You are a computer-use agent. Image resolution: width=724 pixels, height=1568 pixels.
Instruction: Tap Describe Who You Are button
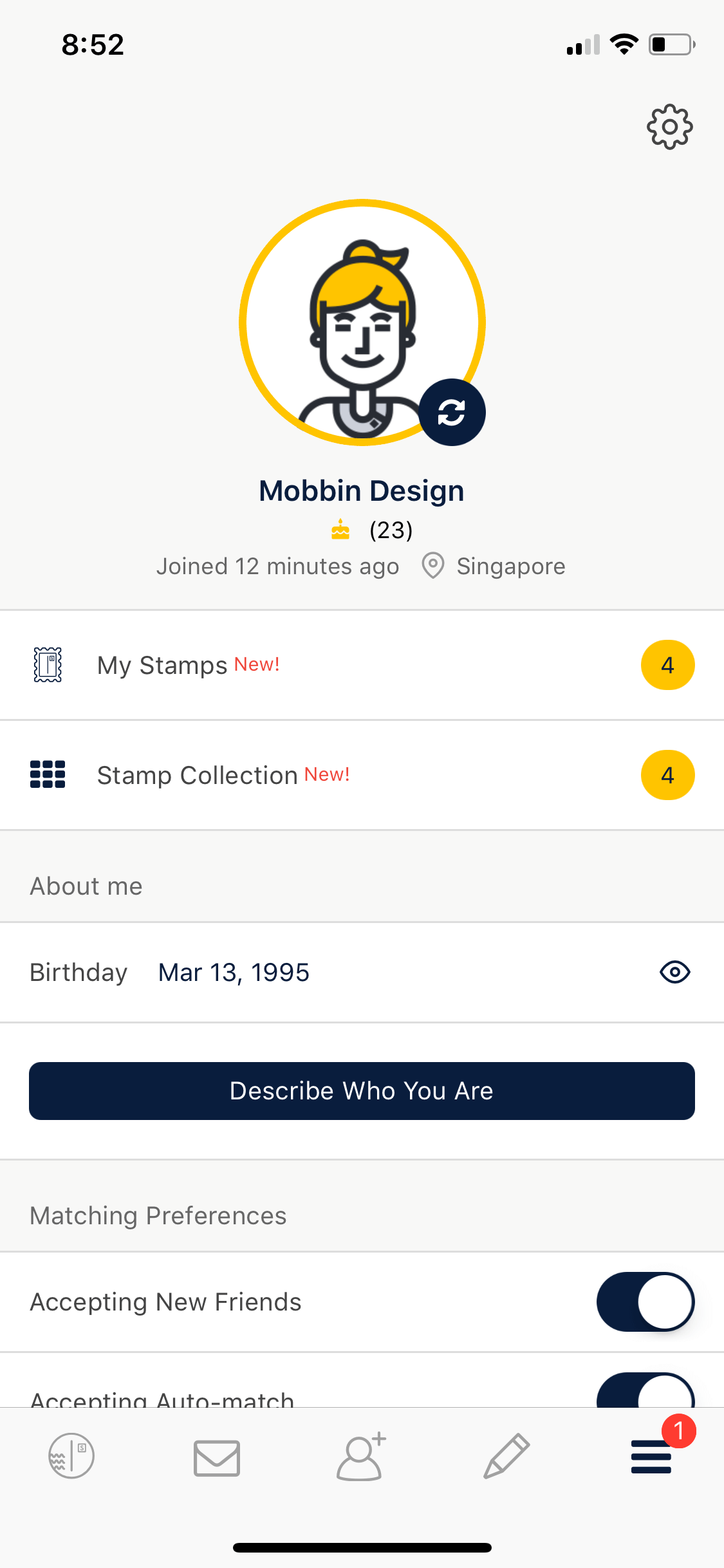coord(362,1091)
